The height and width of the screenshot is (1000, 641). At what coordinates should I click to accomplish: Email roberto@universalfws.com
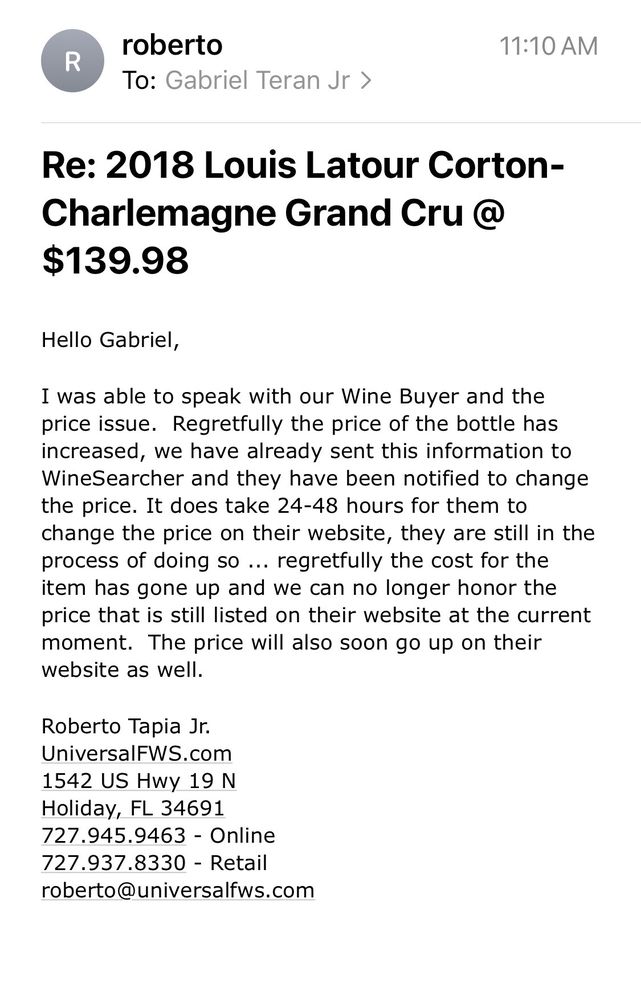point(177,889)
